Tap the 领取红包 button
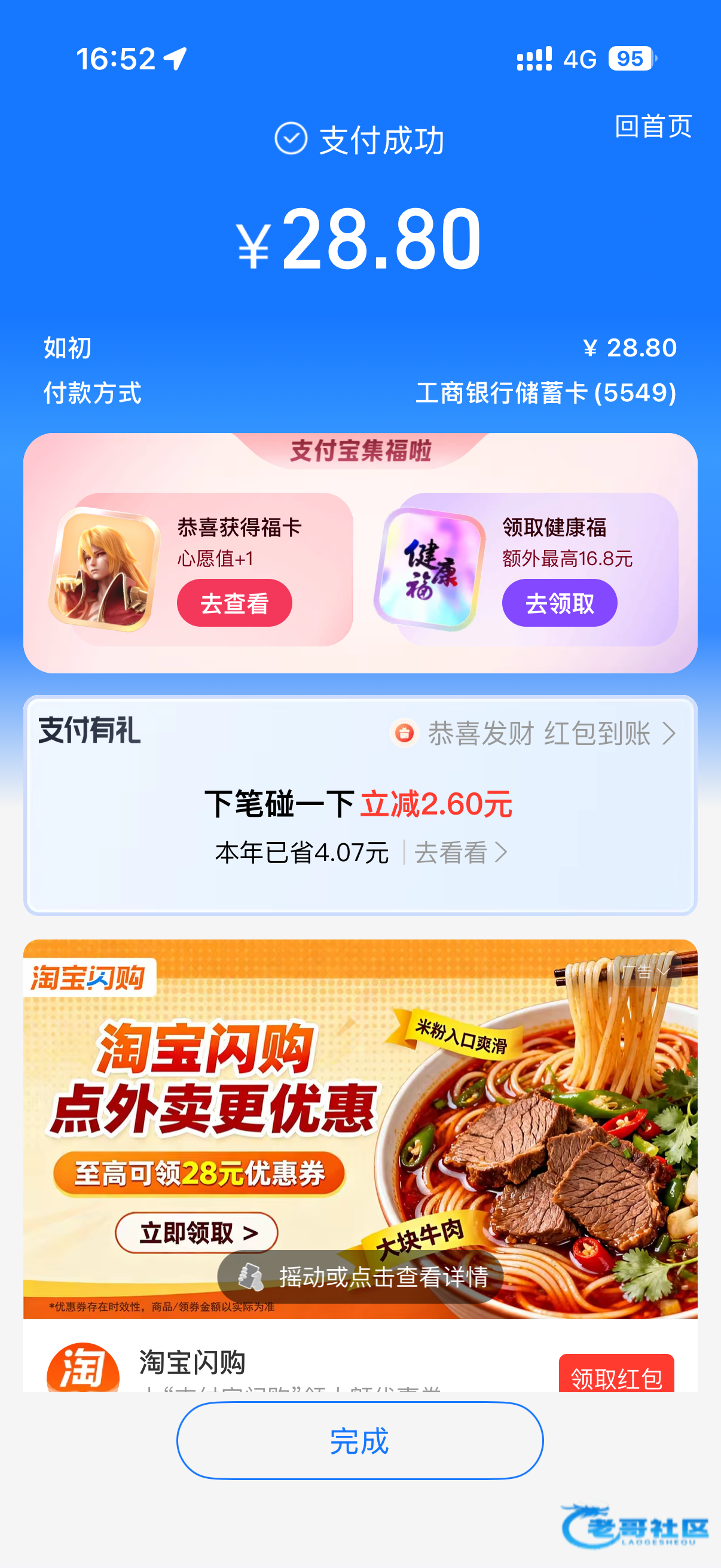Viewport: 721px width, 1568px height. (x=616, y=1377)
